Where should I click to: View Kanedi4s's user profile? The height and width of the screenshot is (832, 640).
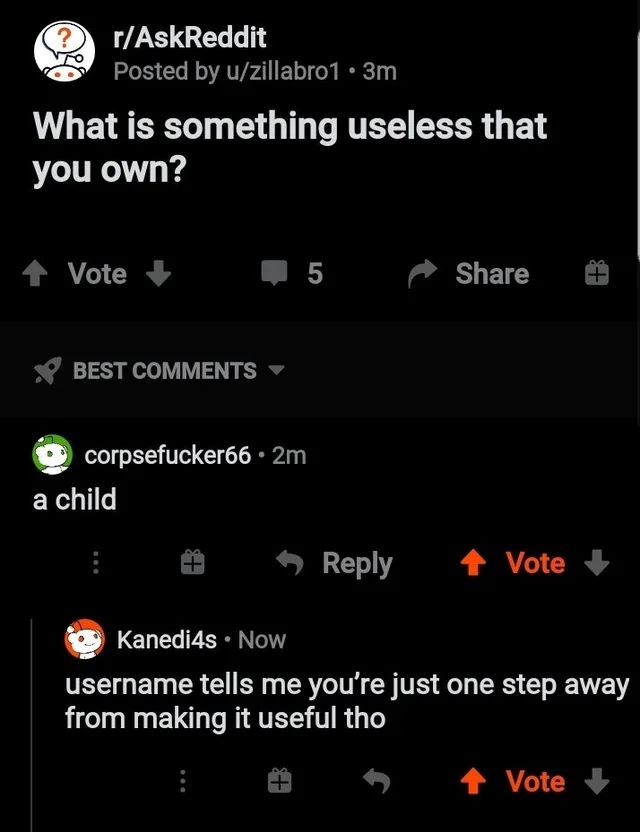(166, 640)
